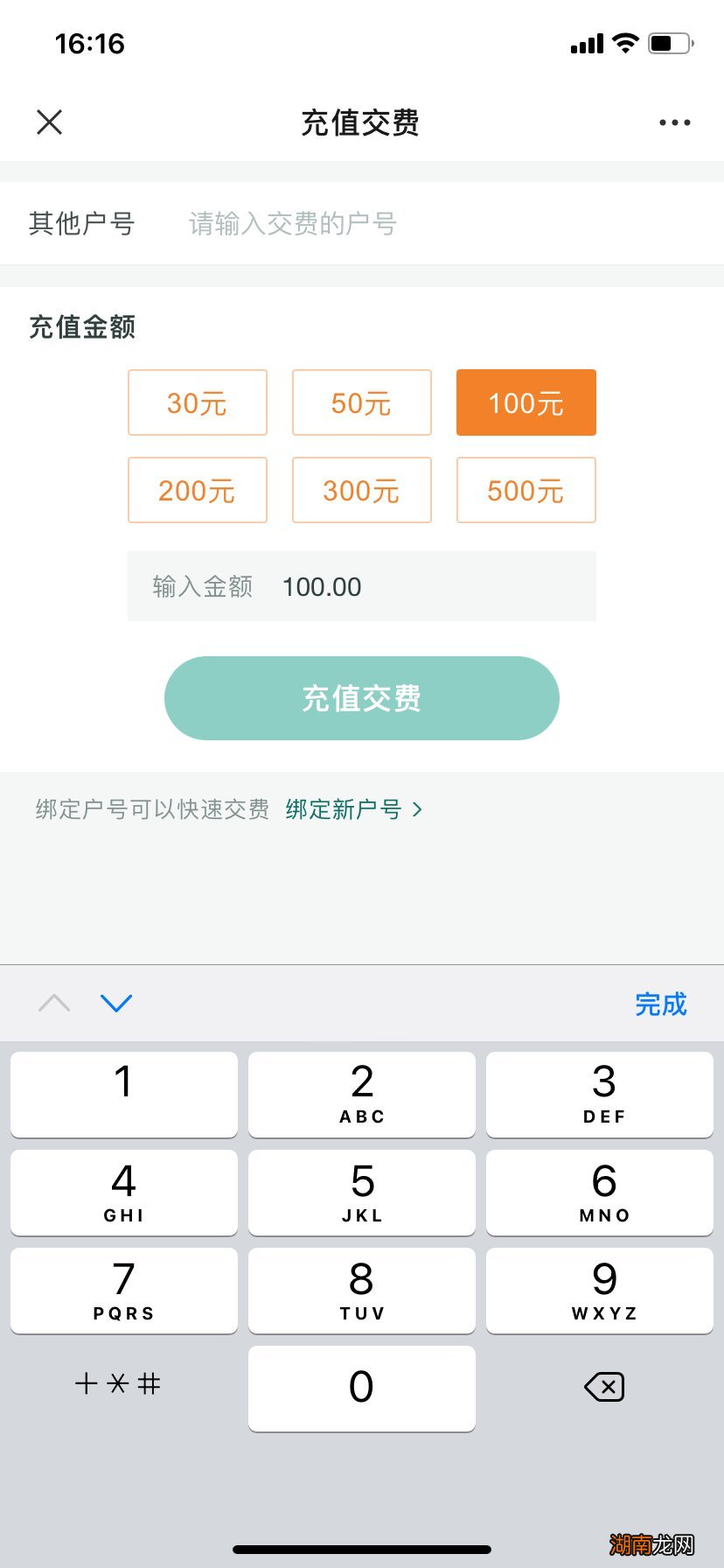Tap the 0 key on the numeric keypad
Image resolution: width=724 pixels, height=1568 pixels.
pyautogui.click(x=361, y=1388)
